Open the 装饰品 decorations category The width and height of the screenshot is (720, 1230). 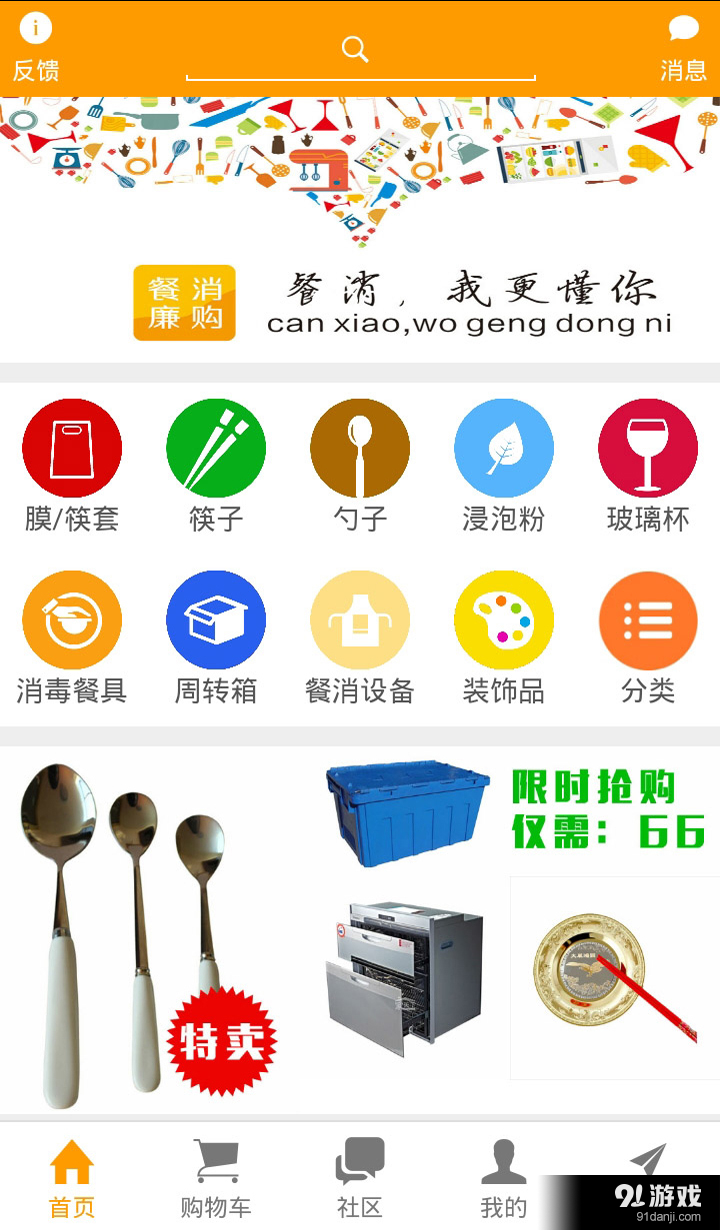504,620
